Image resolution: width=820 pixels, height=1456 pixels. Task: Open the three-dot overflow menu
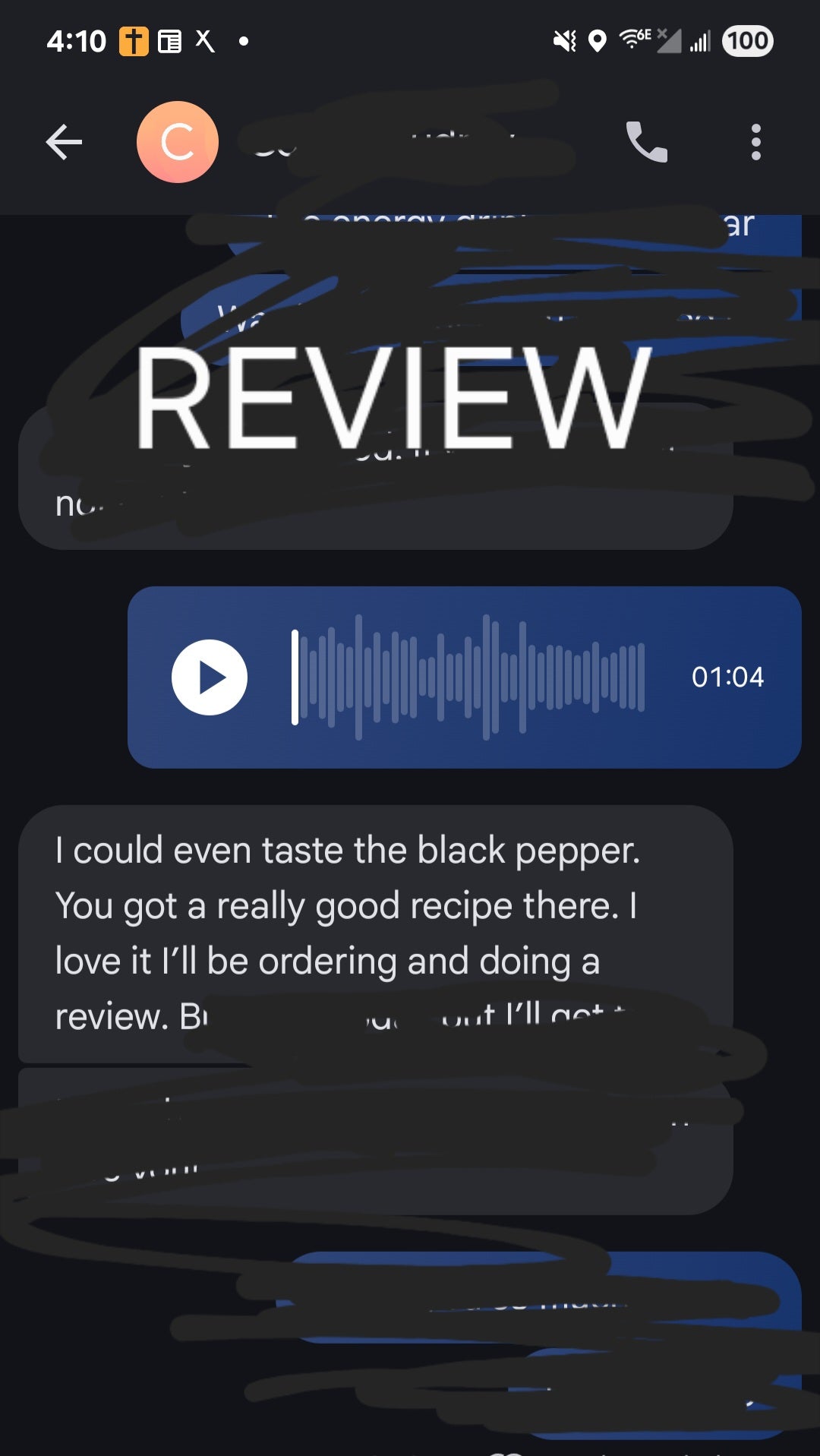(755, 142)
